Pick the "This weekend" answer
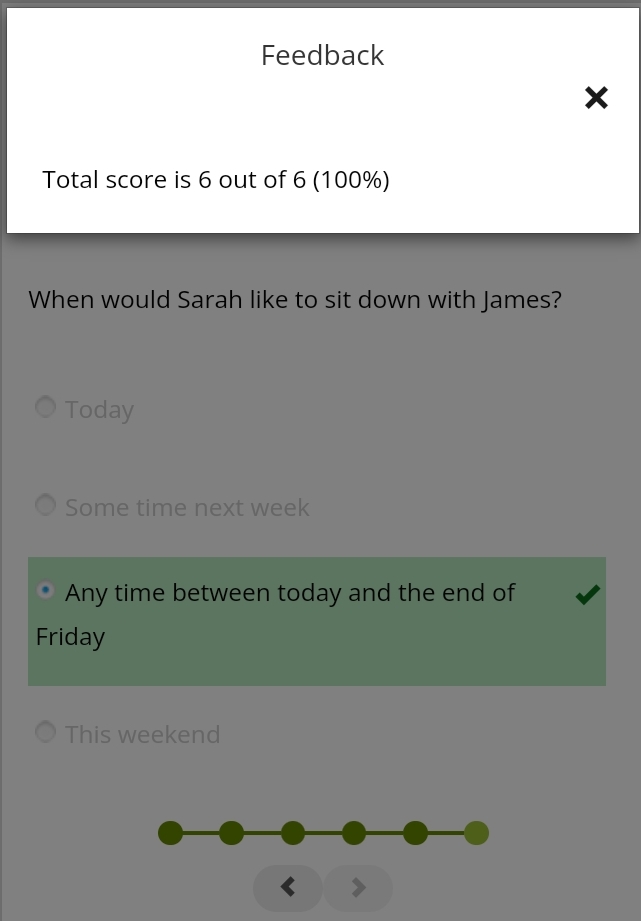 point(46,732)
